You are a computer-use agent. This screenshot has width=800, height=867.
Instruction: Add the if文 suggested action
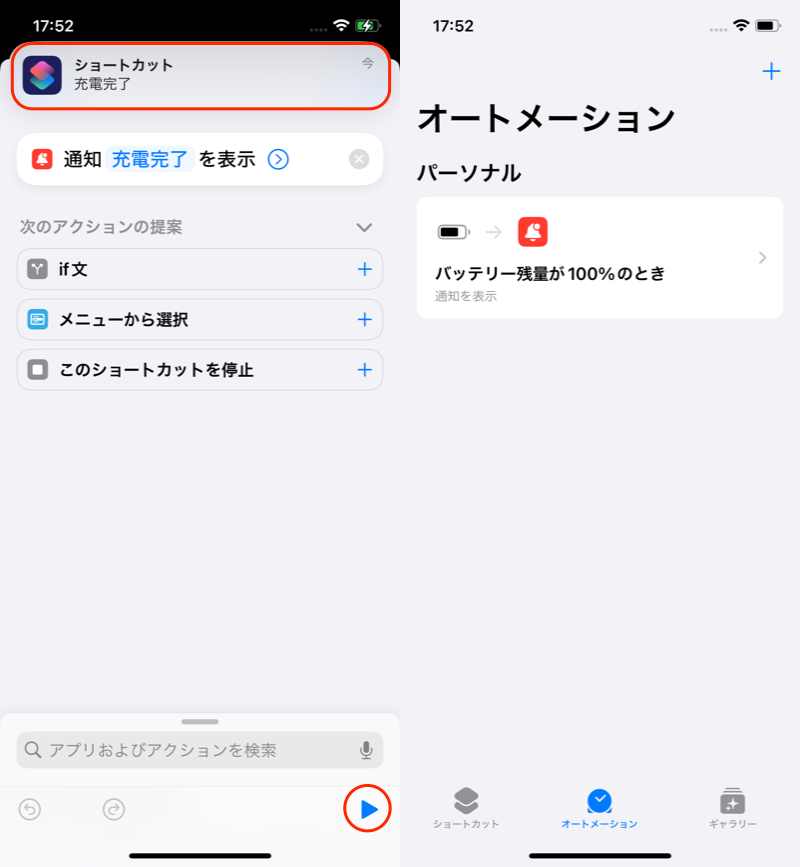(364, 269)
